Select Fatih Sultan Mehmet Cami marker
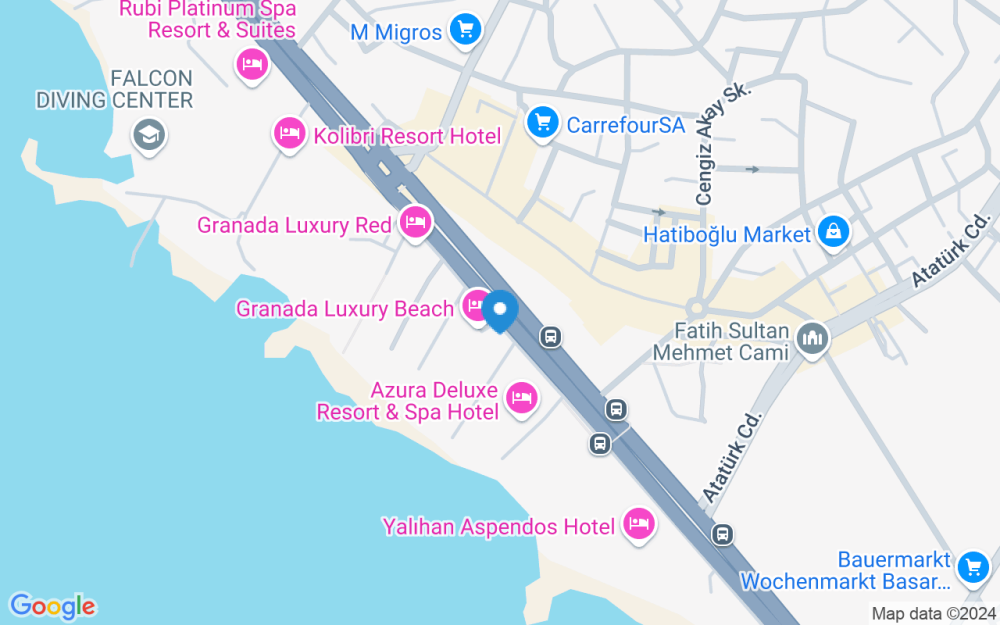The height and width of the screenshot is (625, 1000). tap(812, 338)
